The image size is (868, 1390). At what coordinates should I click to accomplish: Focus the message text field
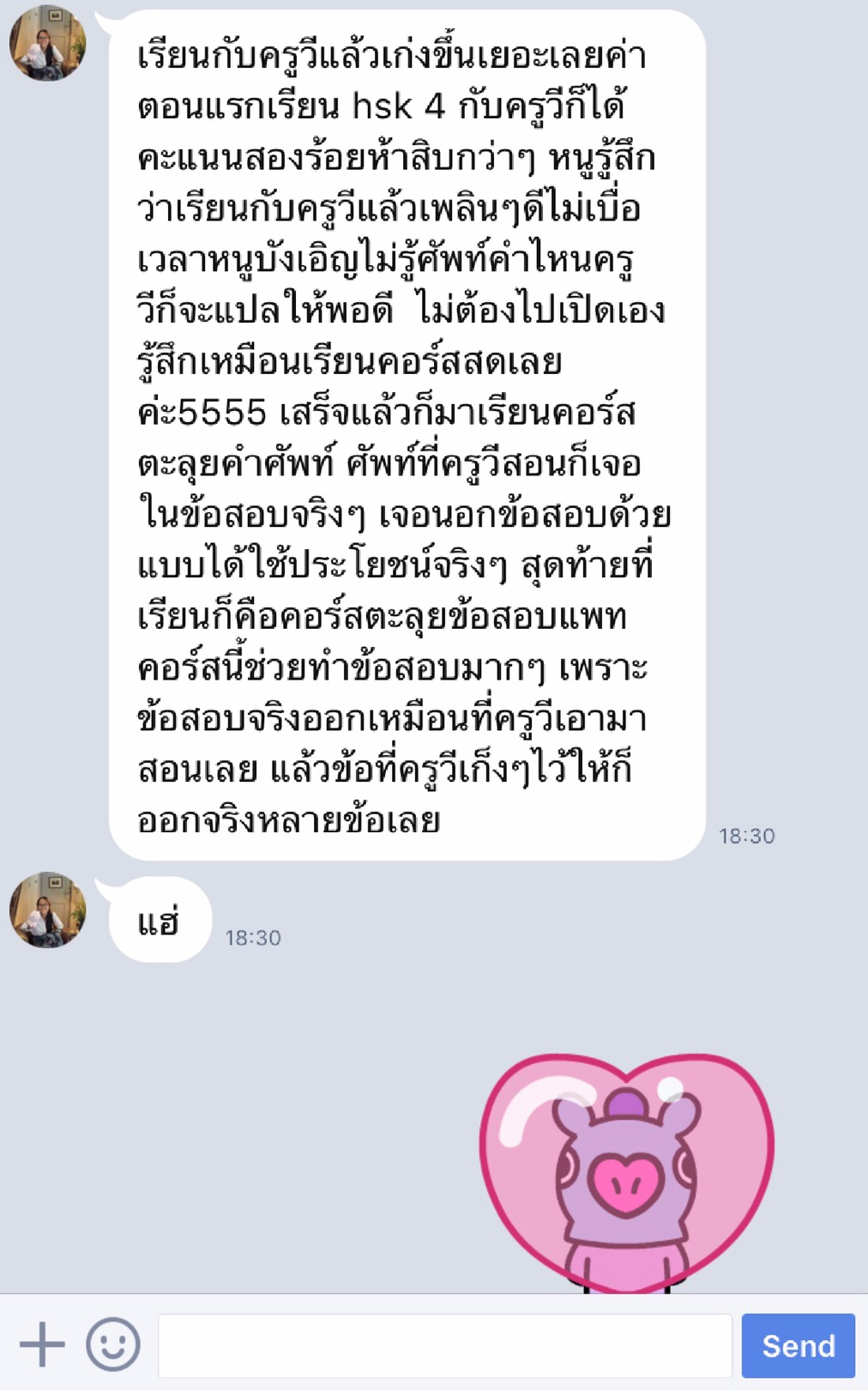444,1345
